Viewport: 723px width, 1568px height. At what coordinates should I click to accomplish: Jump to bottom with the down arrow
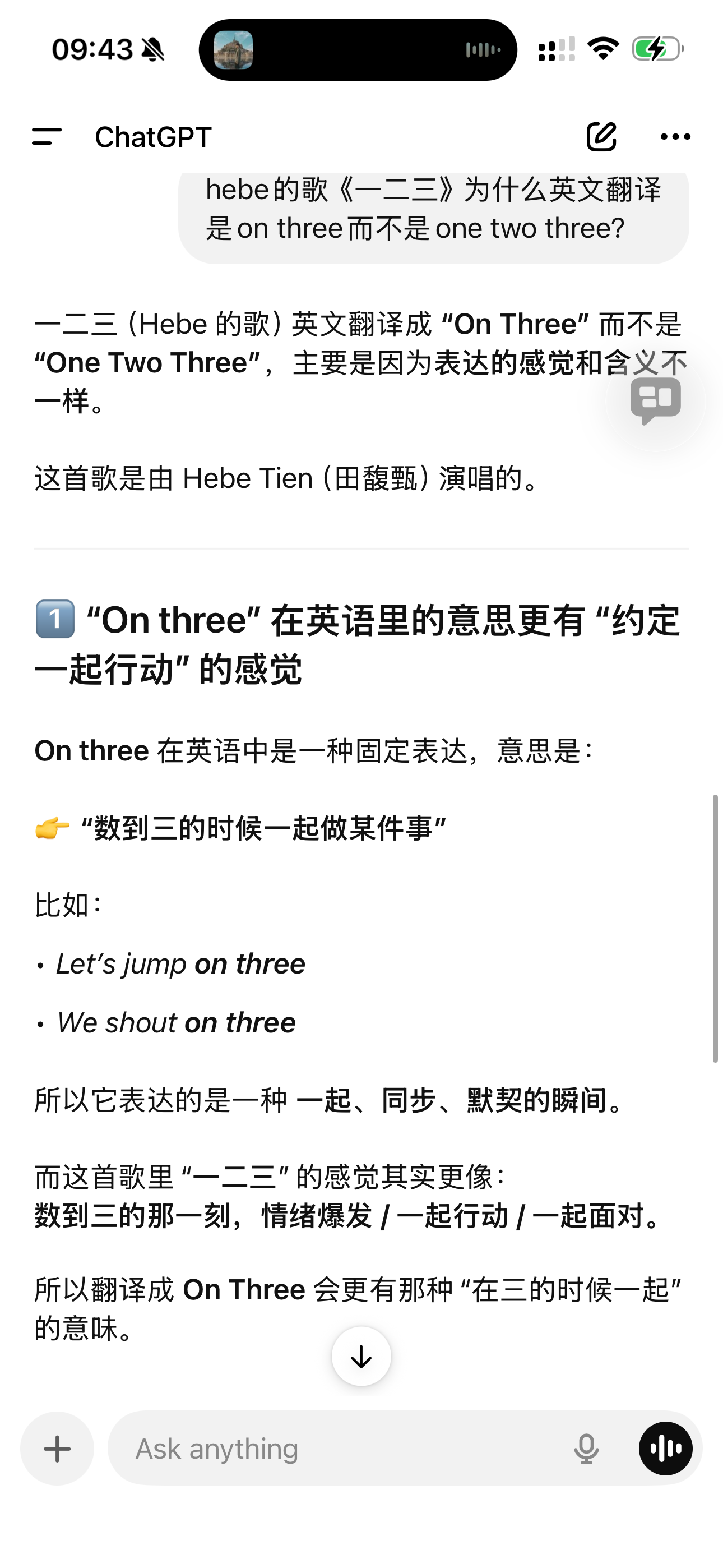point(361,1356)
